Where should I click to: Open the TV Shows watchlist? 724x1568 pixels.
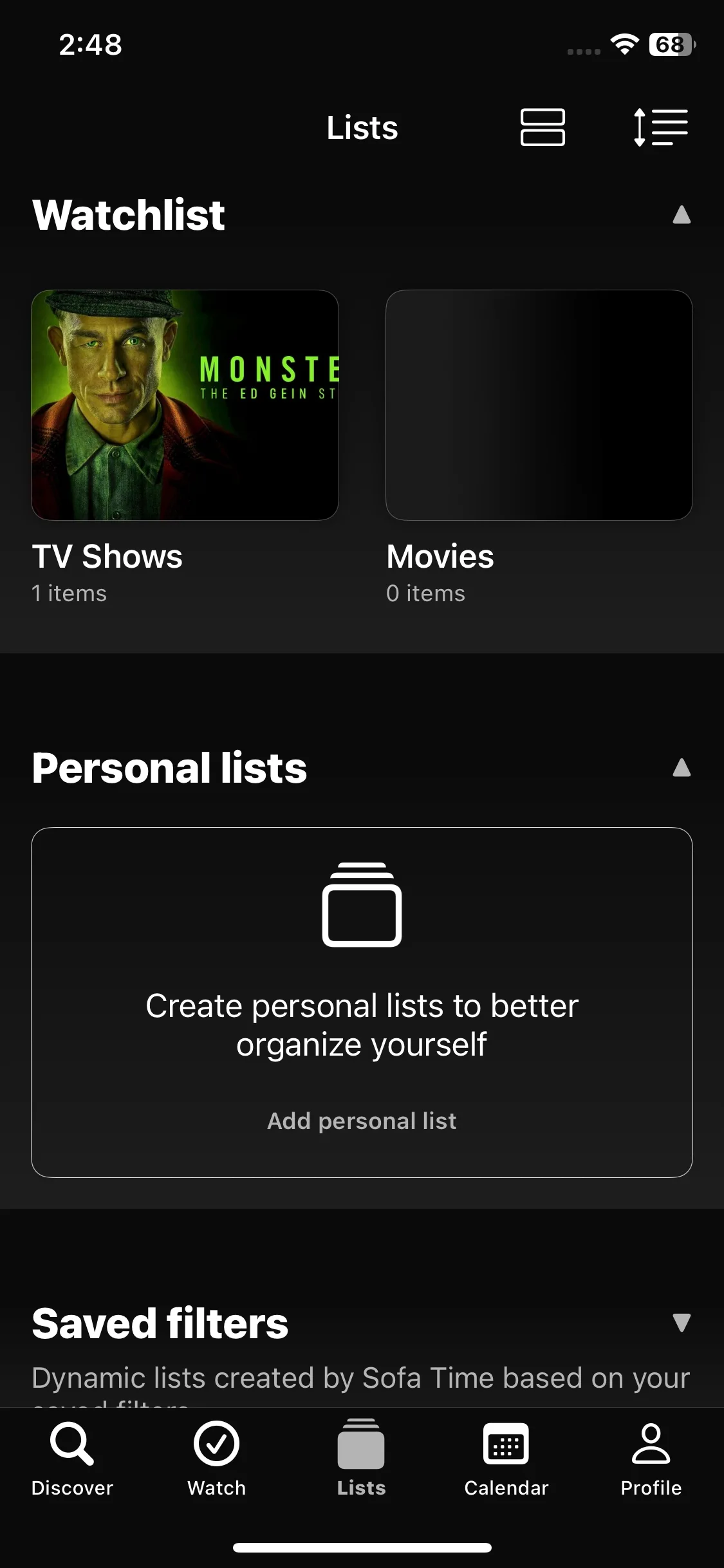185,406
